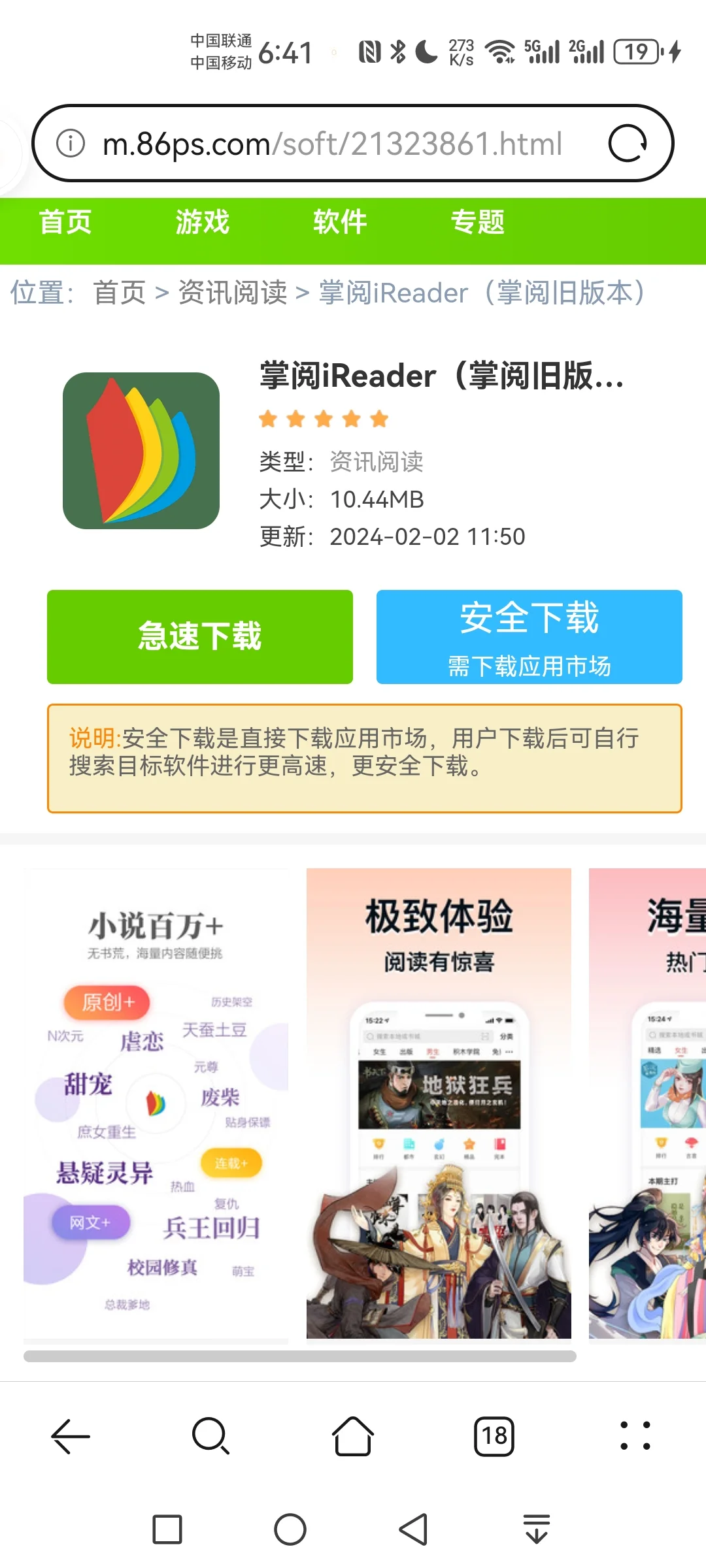The height and width of the screenshot is (1568, 706).
Task: Open the 专题 tab
Action: coord(478,222)
